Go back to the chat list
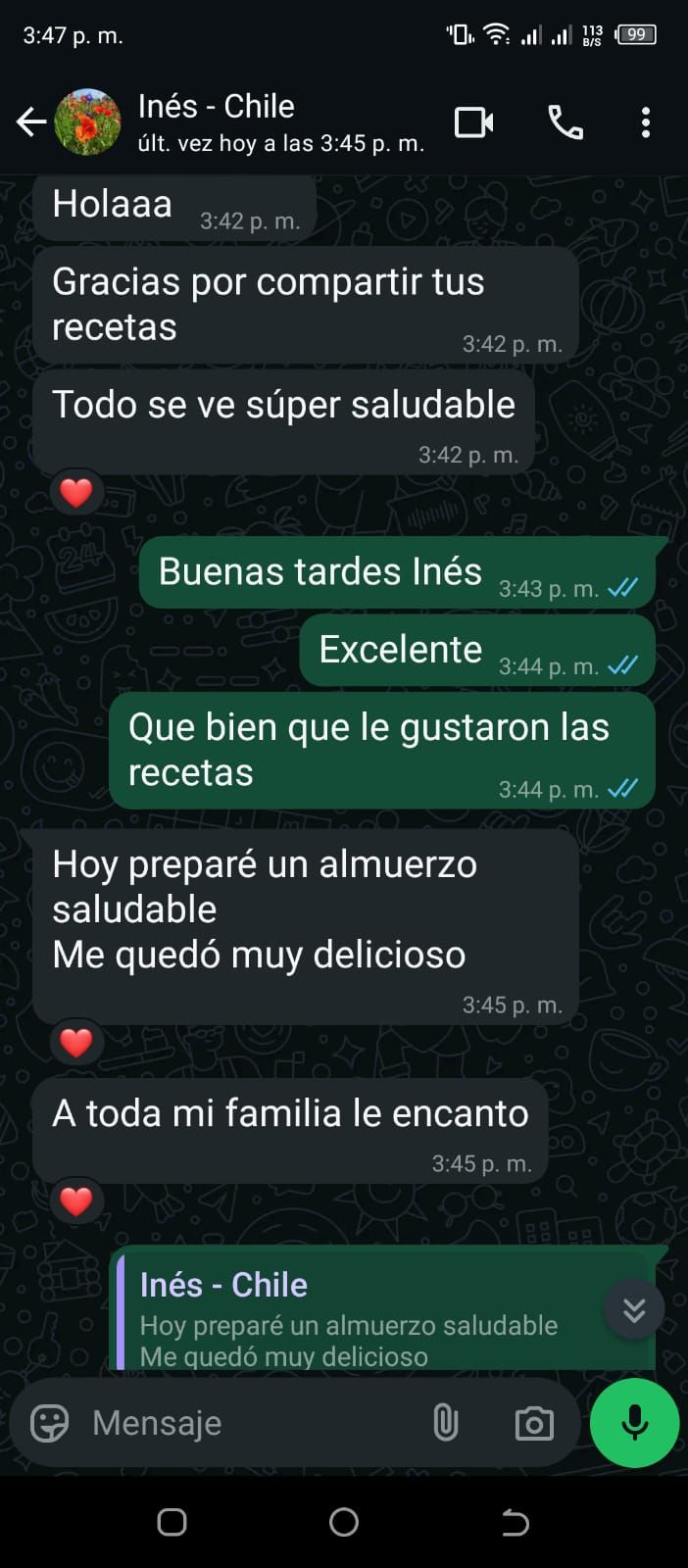 coord(31,122)
